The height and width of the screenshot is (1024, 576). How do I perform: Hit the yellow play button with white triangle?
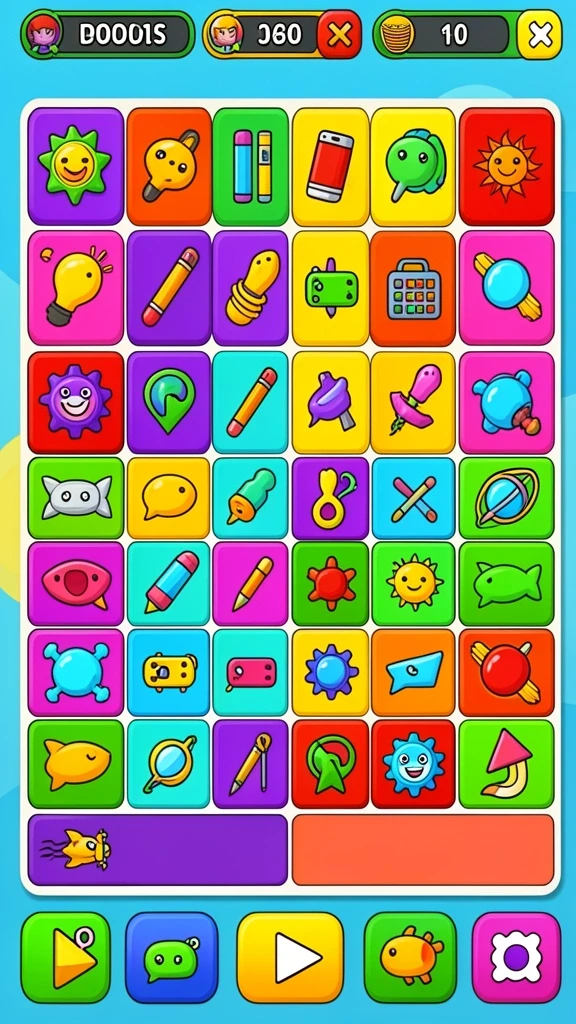(290, 957)
